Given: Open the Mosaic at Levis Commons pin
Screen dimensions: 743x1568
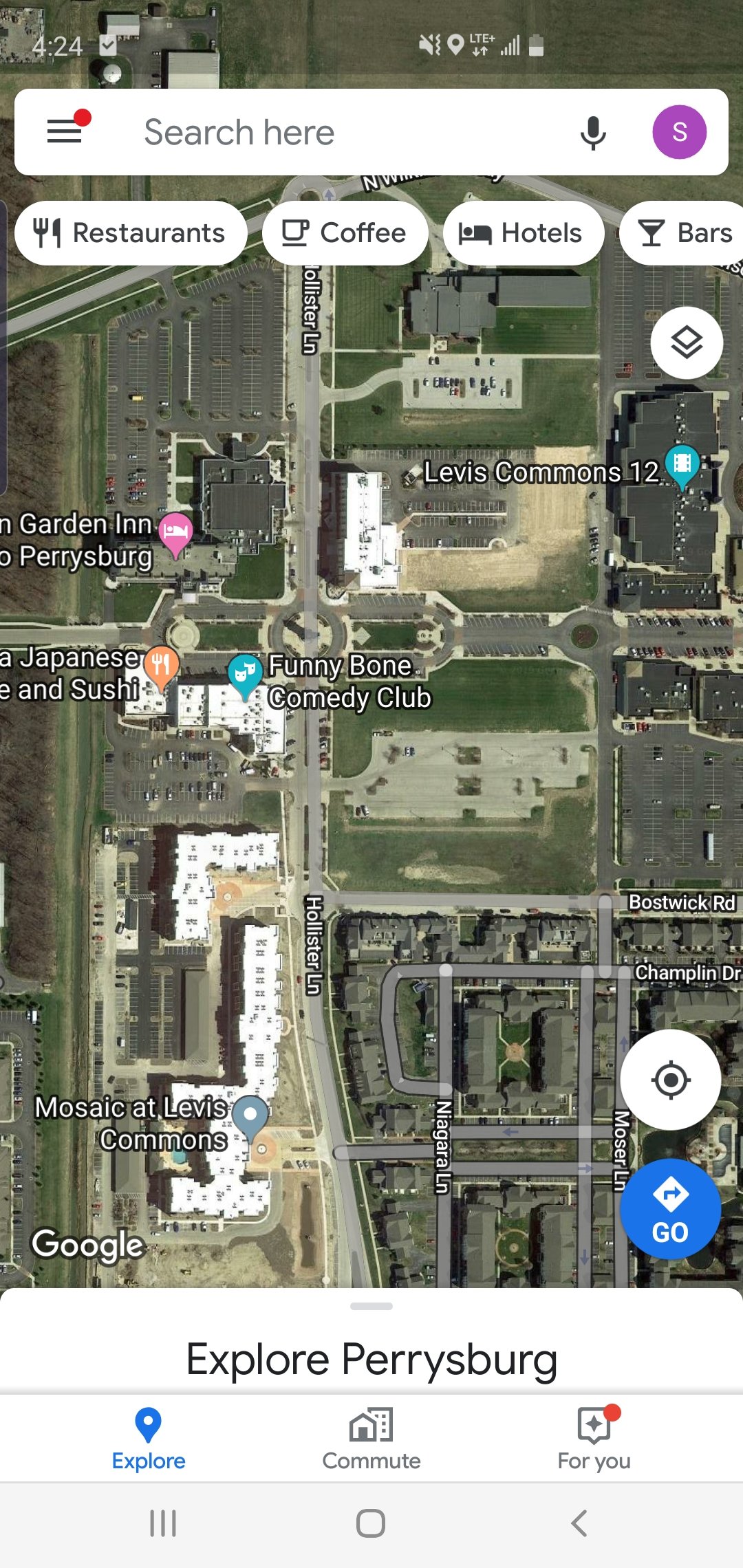Looking at the screenshot, I should [250, 1116].
